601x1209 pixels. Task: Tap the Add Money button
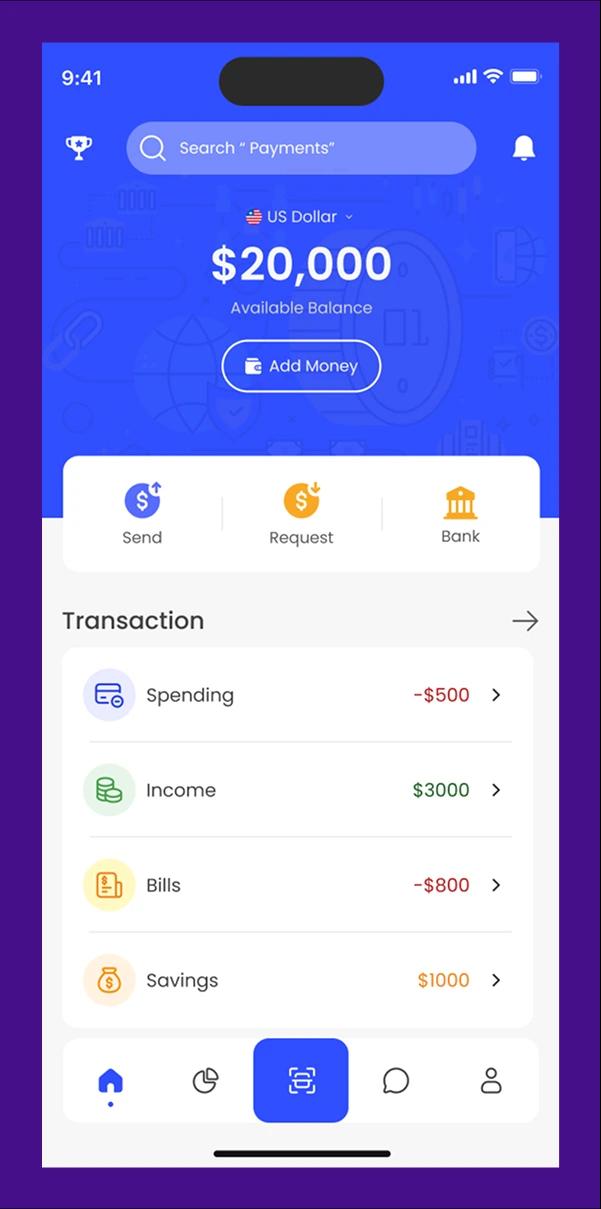click(301, 366)
